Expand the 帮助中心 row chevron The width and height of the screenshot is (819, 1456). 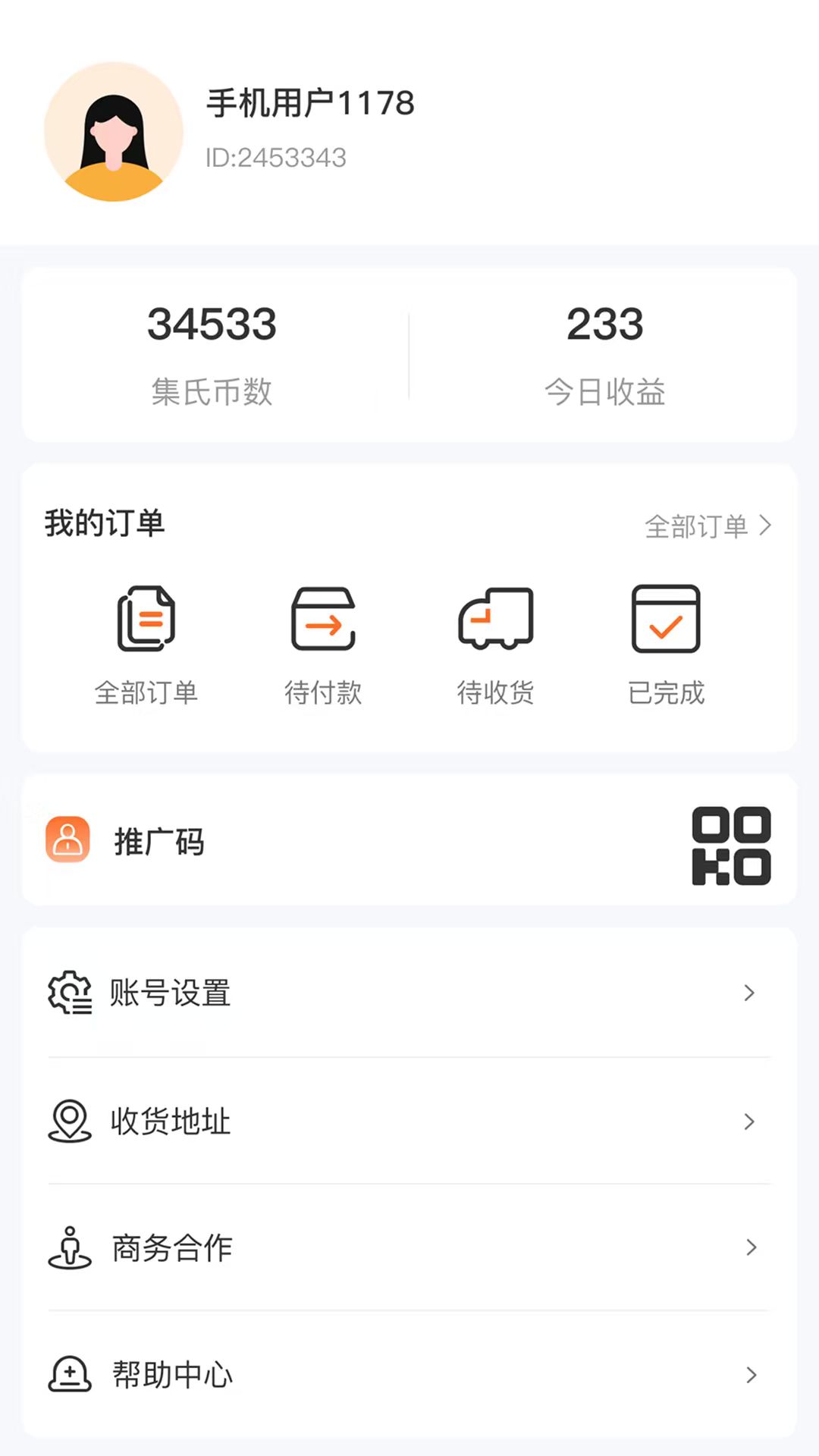(750, 1374)
